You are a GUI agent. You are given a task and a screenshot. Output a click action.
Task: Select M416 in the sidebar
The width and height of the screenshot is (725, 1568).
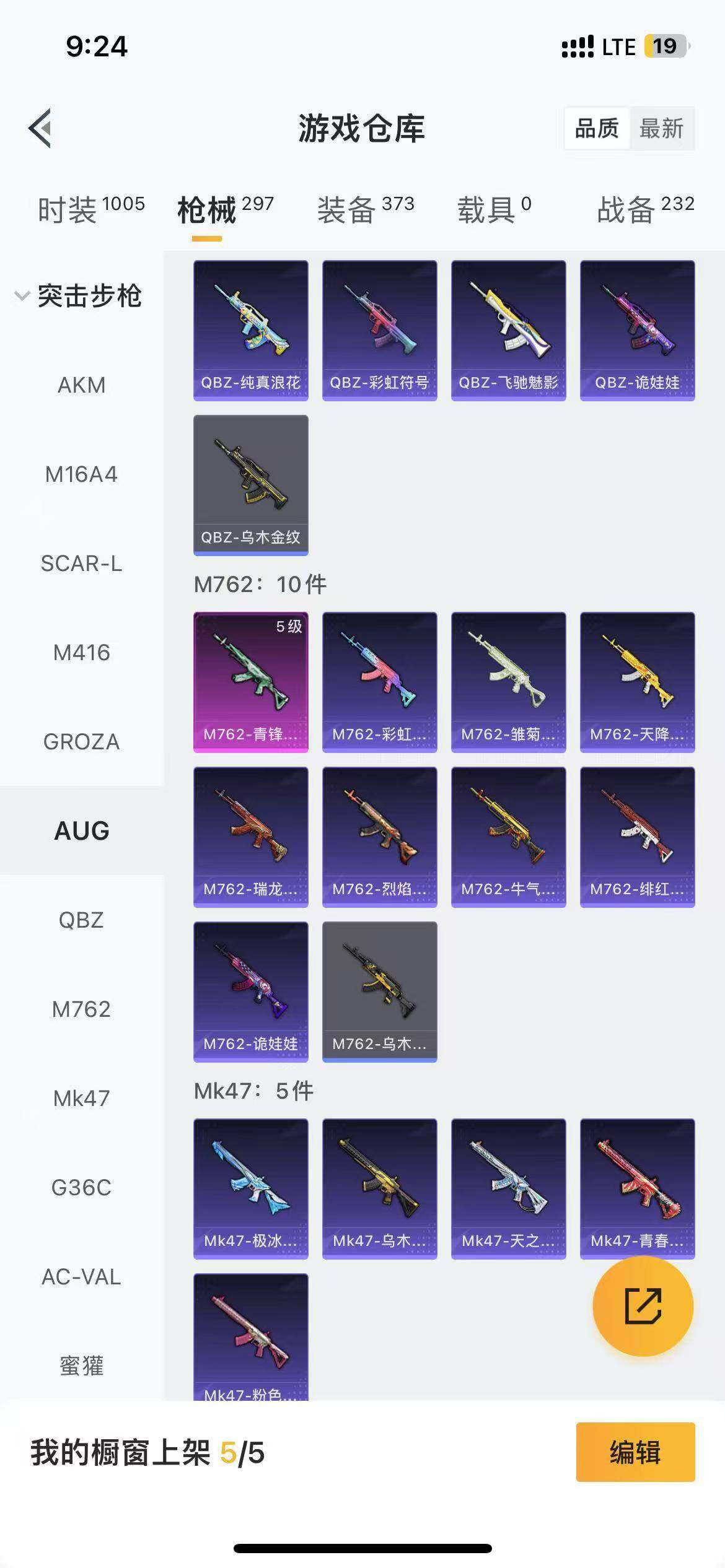pyautogui.click(x=81, y=653)
